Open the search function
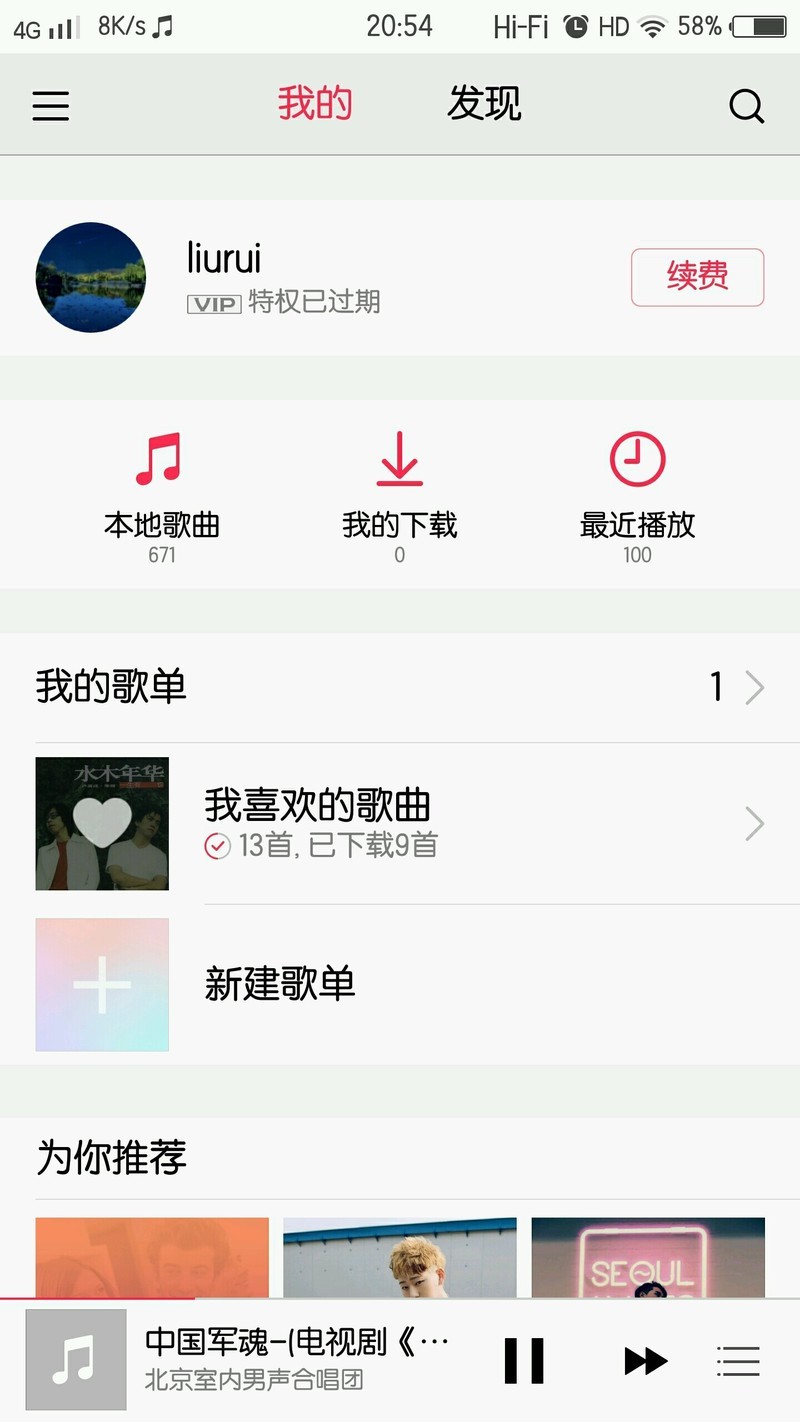This screenshot has width=800, height=1422. 747,105
